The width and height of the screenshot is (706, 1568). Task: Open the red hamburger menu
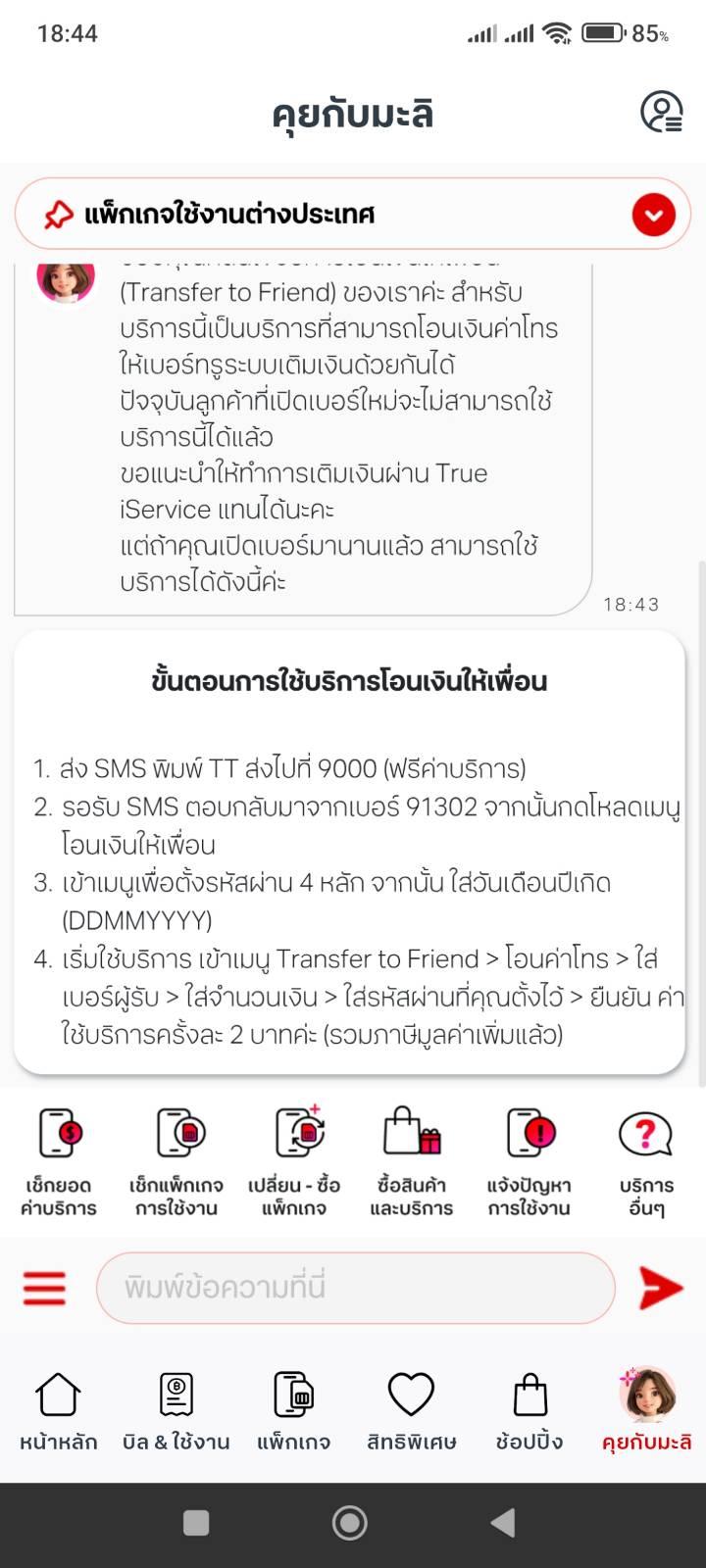click(44, 1288)
